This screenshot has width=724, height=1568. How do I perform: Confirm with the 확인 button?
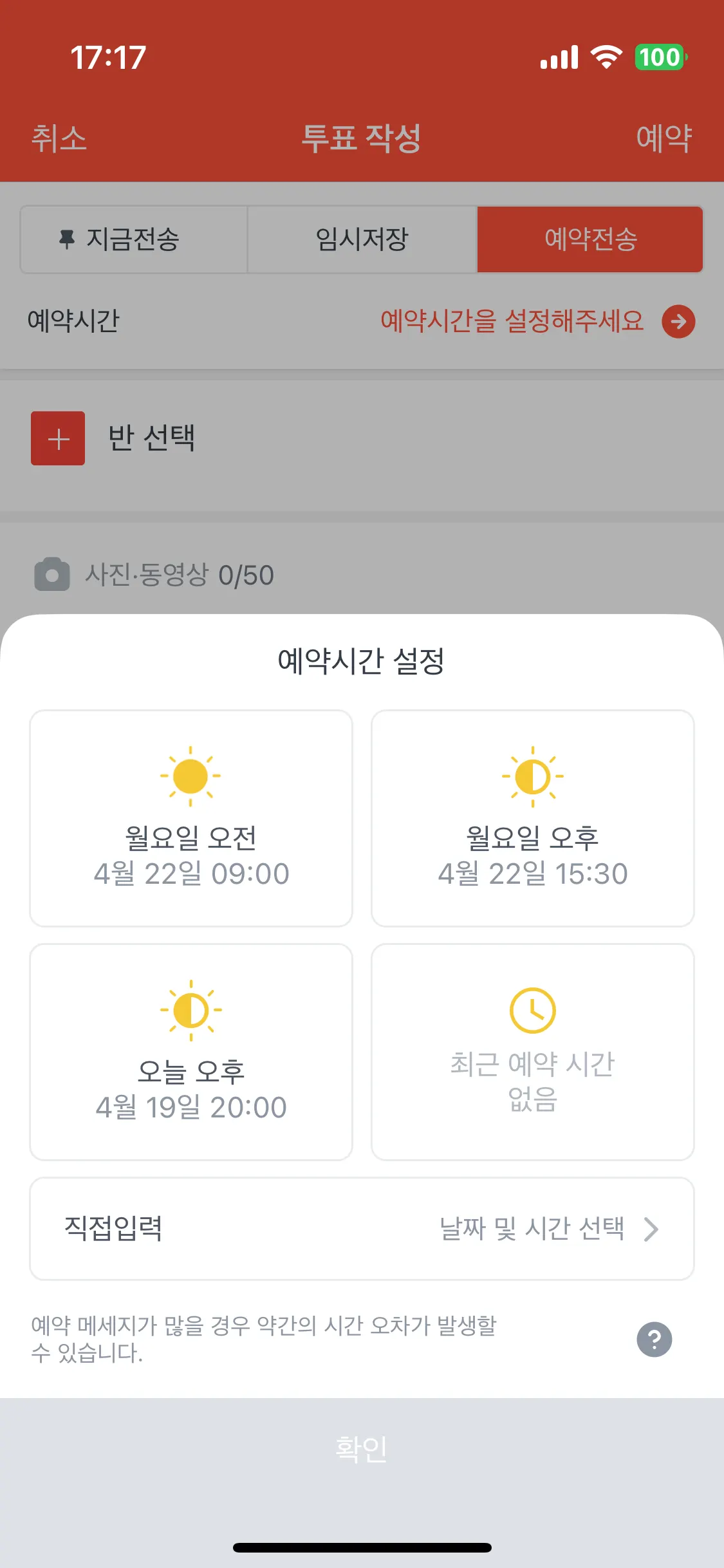(x=362, y=1448)
